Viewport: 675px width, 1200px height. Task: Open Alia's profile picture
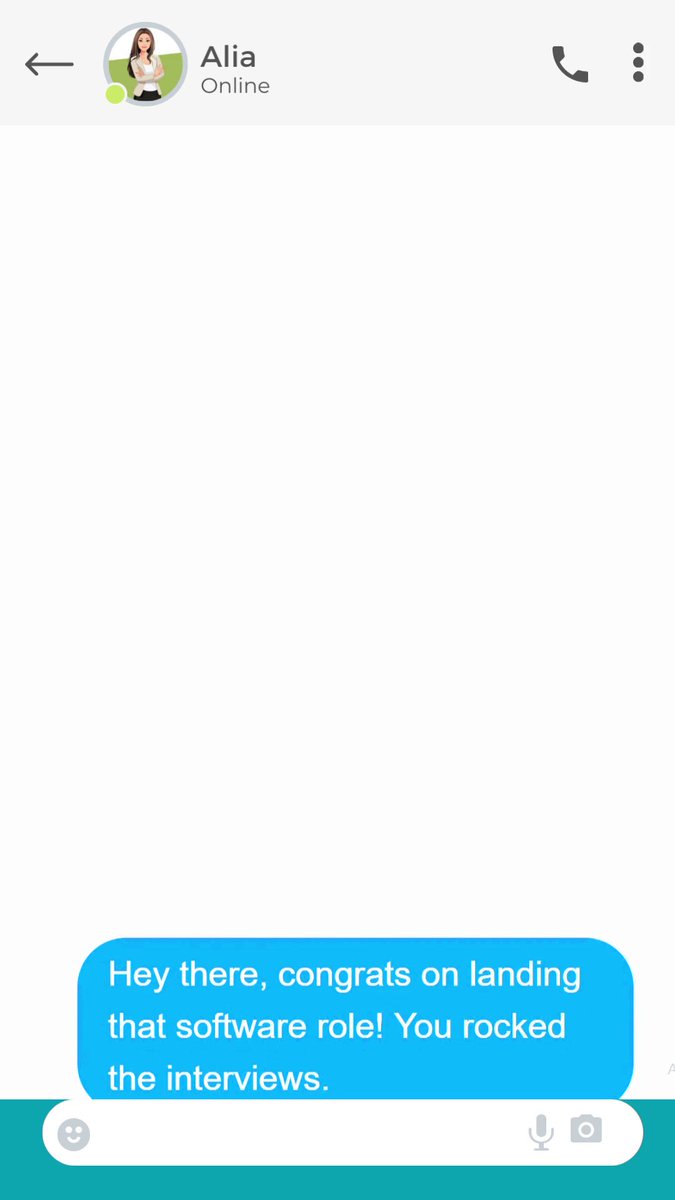pos(145,64)
